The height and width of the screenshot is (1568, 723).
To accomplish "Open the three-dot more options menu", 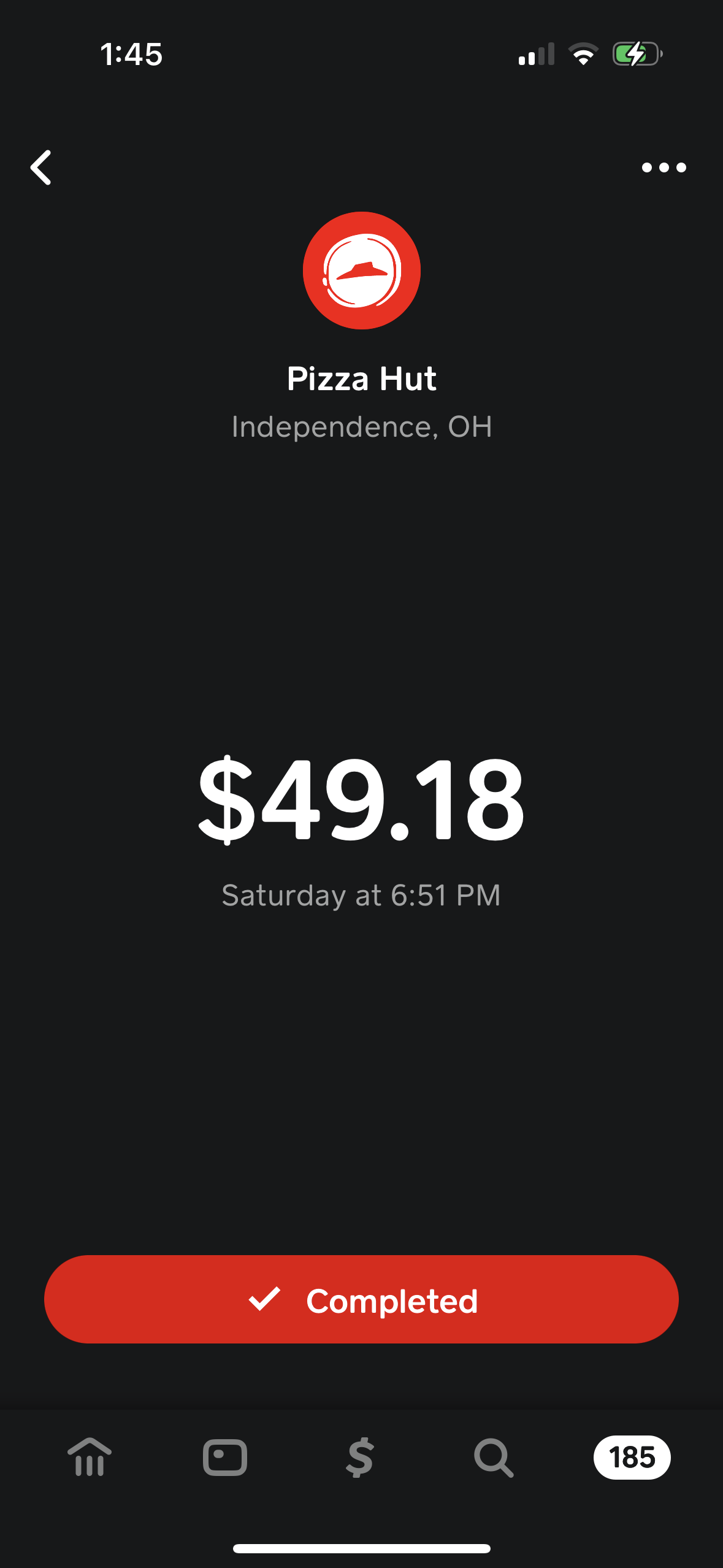I will pyautogui.click(x=664, y=167).
